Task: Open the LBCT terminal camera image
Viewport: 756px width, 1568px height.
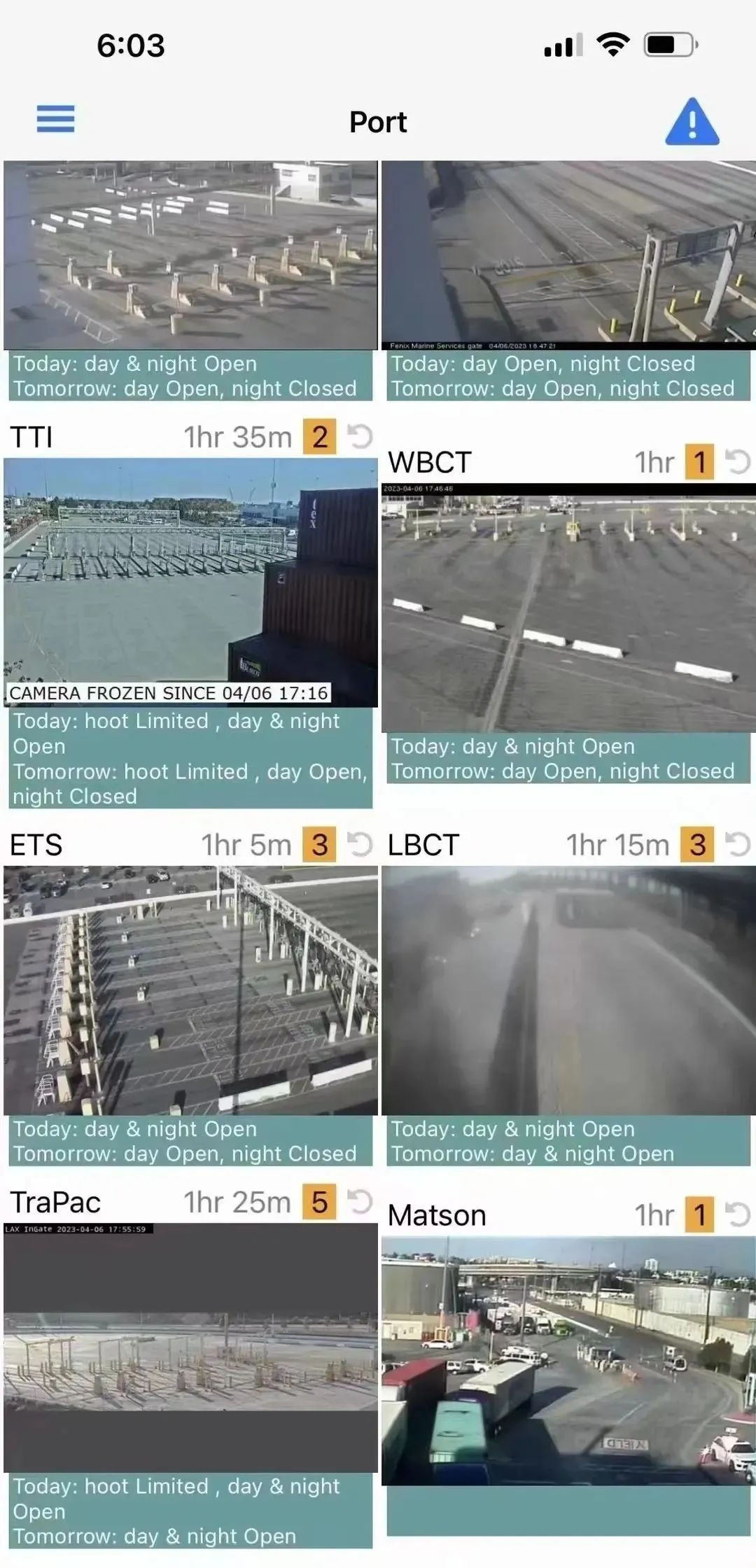Action: (568, 990)
